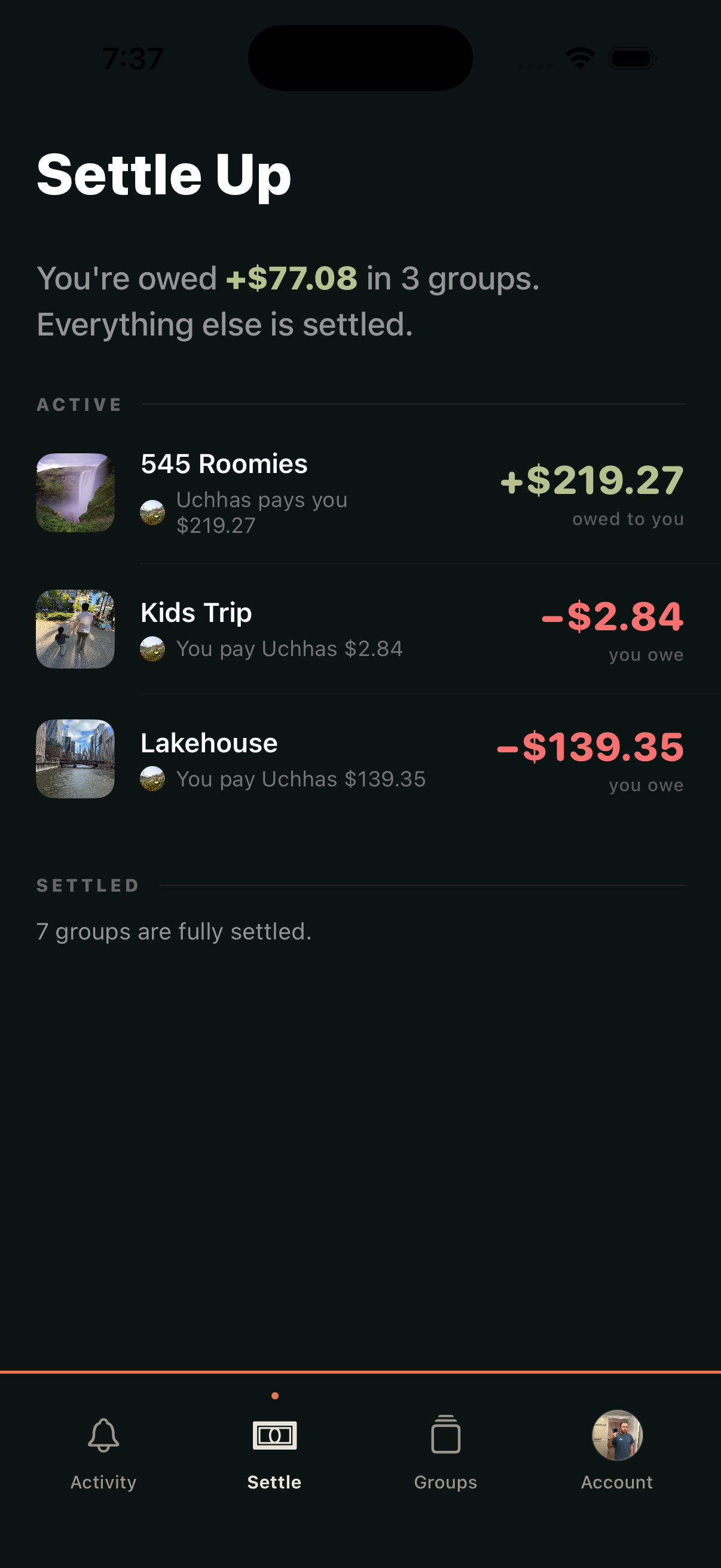The width and height of the screenshot is (721, 1568).
Task: Select the Kids Trip group thumbnail
Action: pos(75,628)
